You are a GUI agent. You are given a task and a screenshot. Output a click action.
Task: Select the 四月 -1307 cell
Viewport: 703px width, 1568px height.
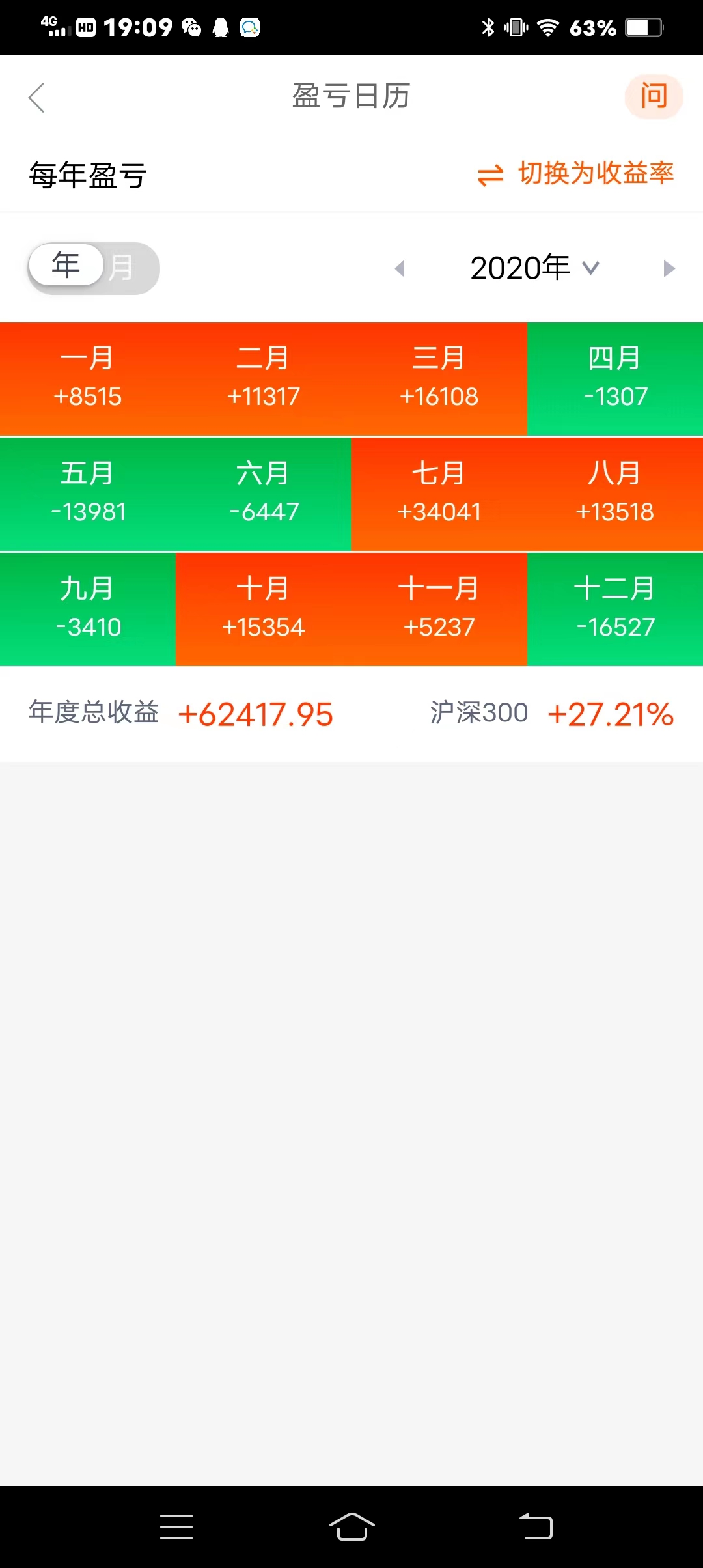[615, 378]
